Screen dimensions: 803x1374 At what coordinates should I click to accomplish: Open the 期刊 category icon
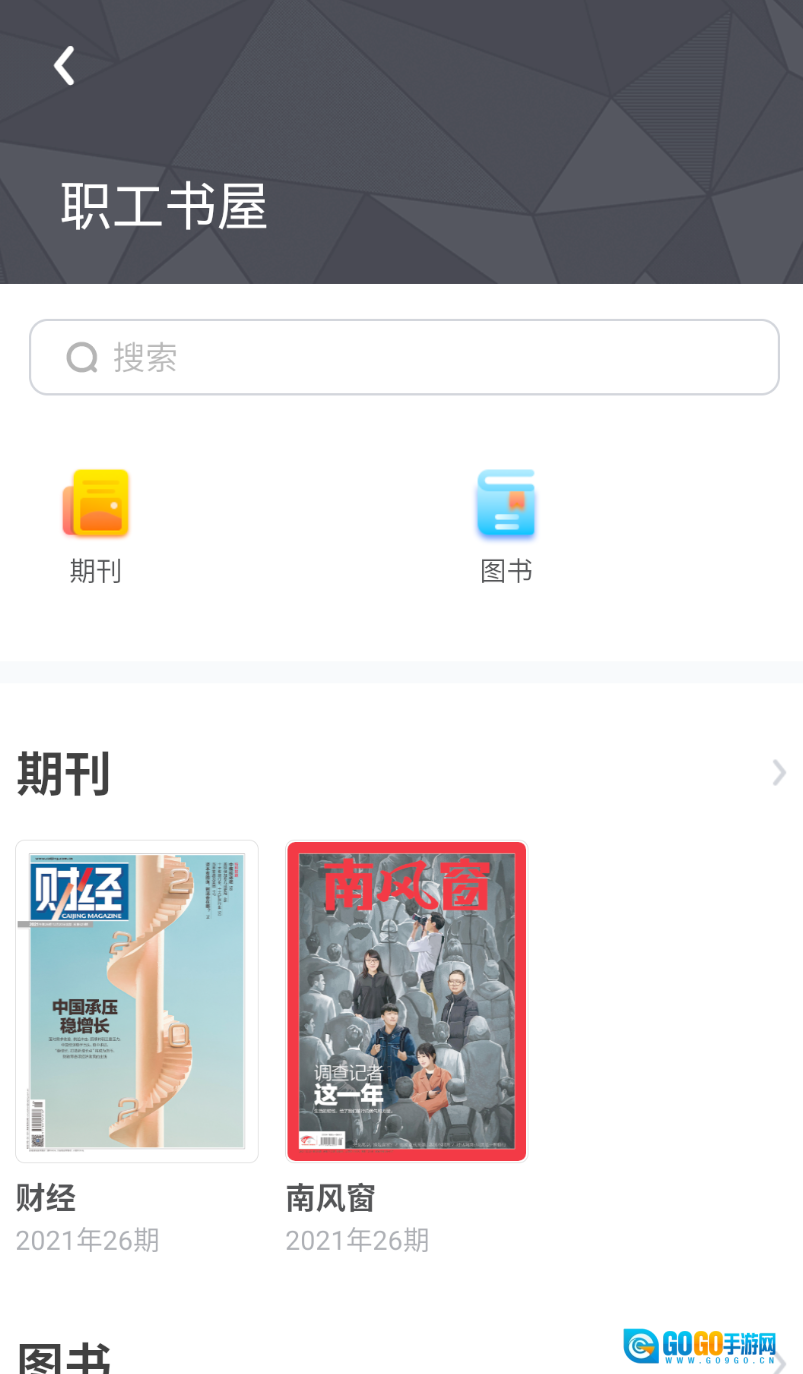(96, 505)
